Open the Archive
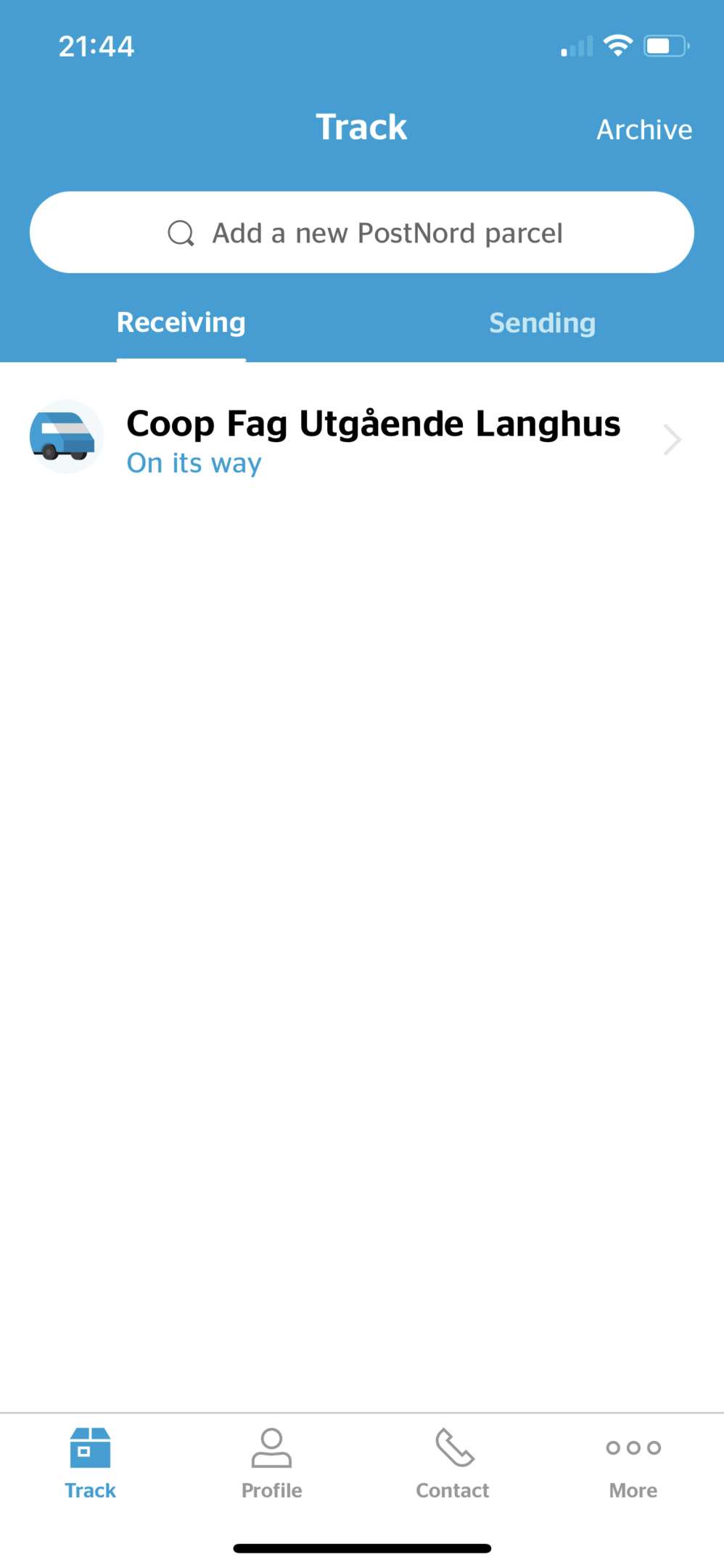 [644, 130]
